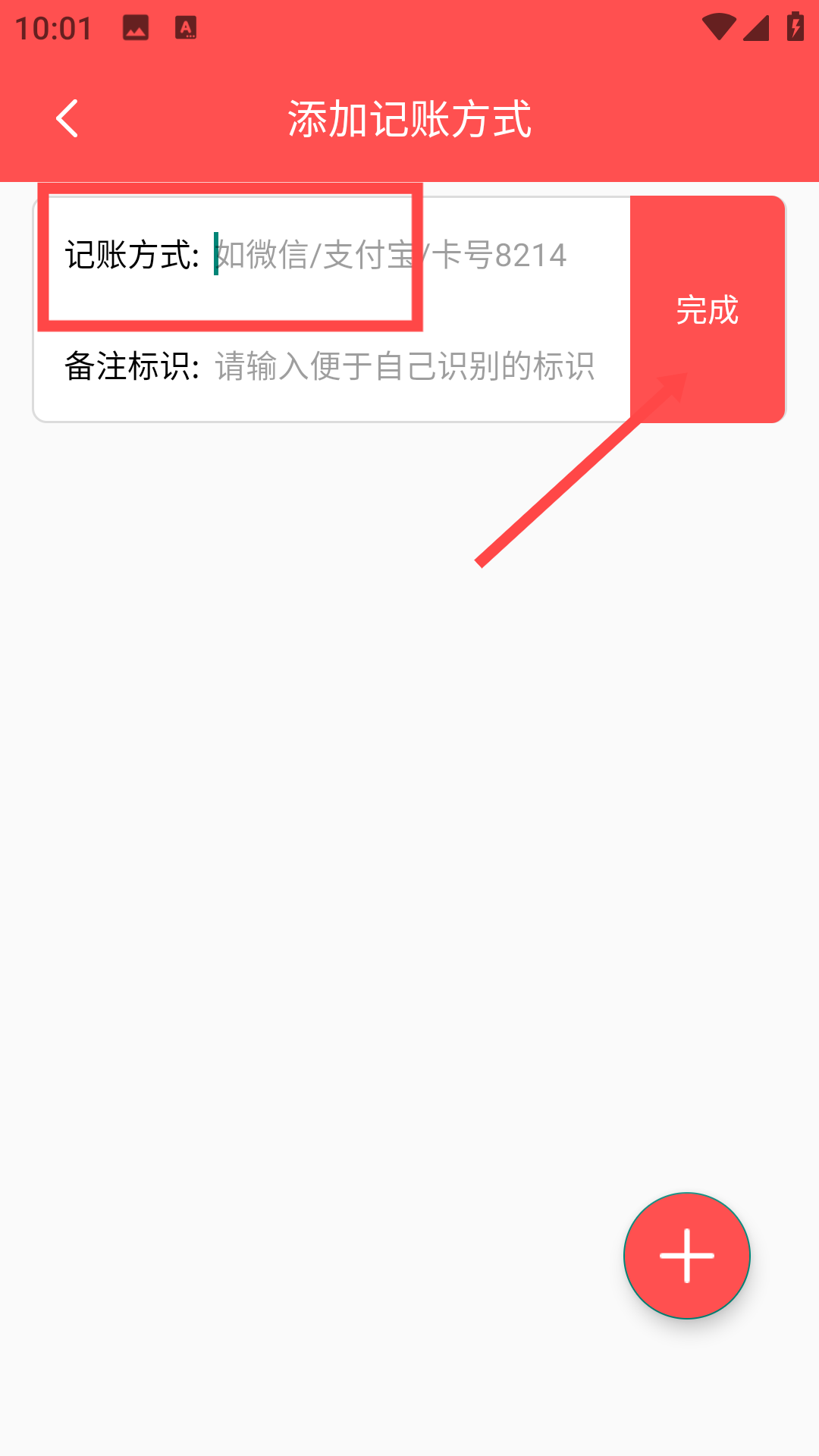Go back using the header arrow
The width and height of the screenshot is (819, 1456).
[67, 119]
